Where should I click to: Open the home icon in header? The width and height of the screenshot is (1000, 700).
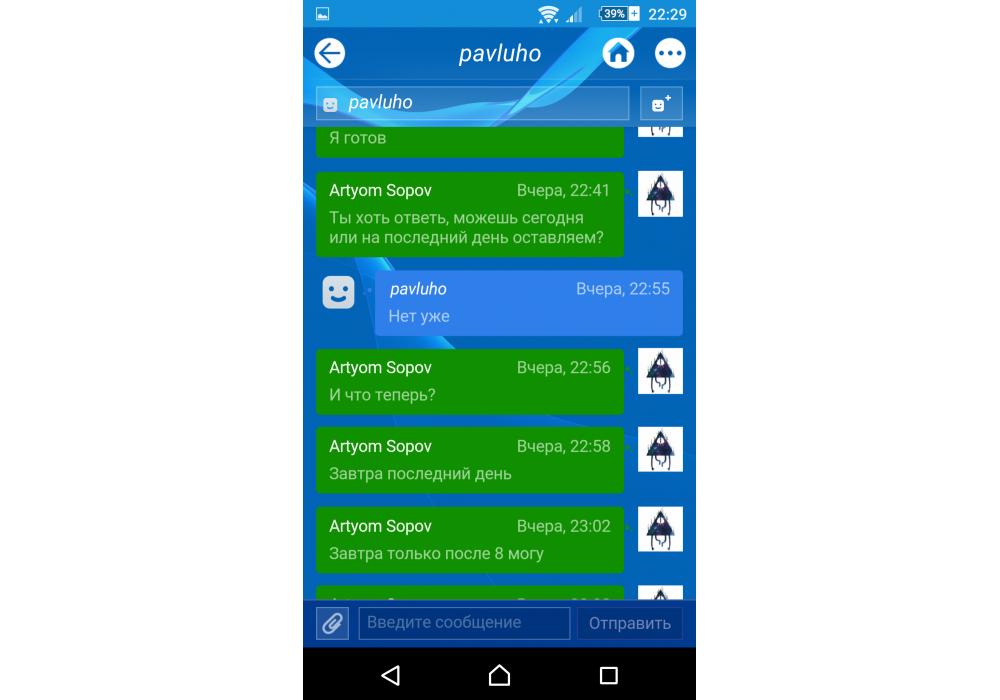pos(618,53)
